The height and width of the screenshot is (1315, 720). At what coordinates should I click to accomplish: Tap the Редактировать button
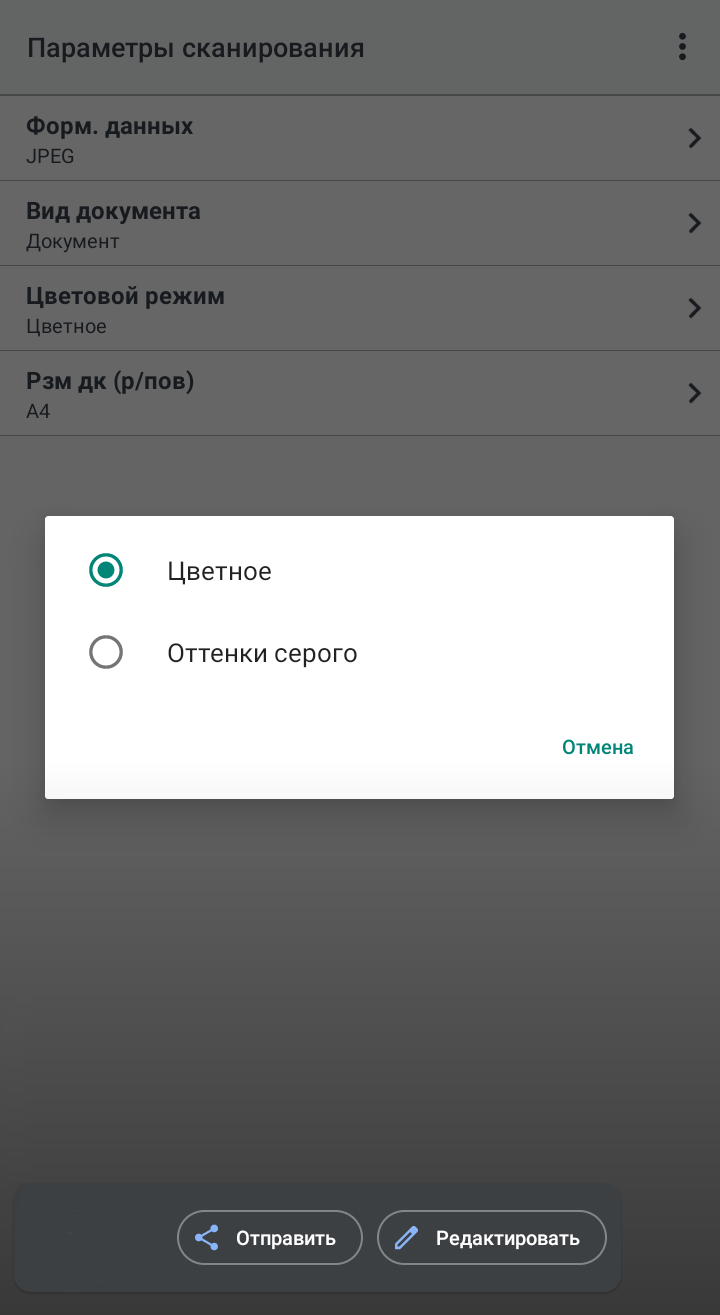coord(491,1238)
